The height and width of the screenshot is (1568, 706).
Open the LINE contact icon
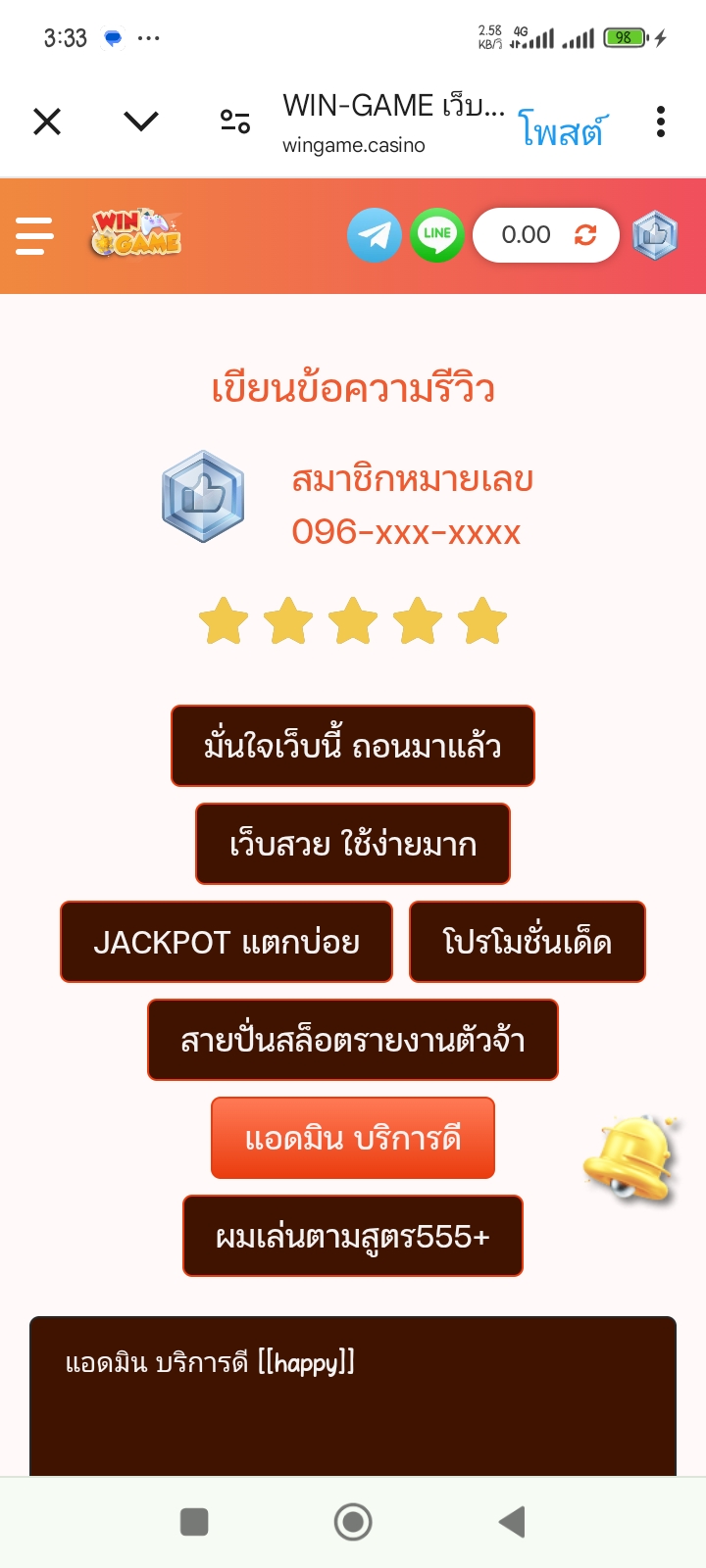click(x=436, y=235)
